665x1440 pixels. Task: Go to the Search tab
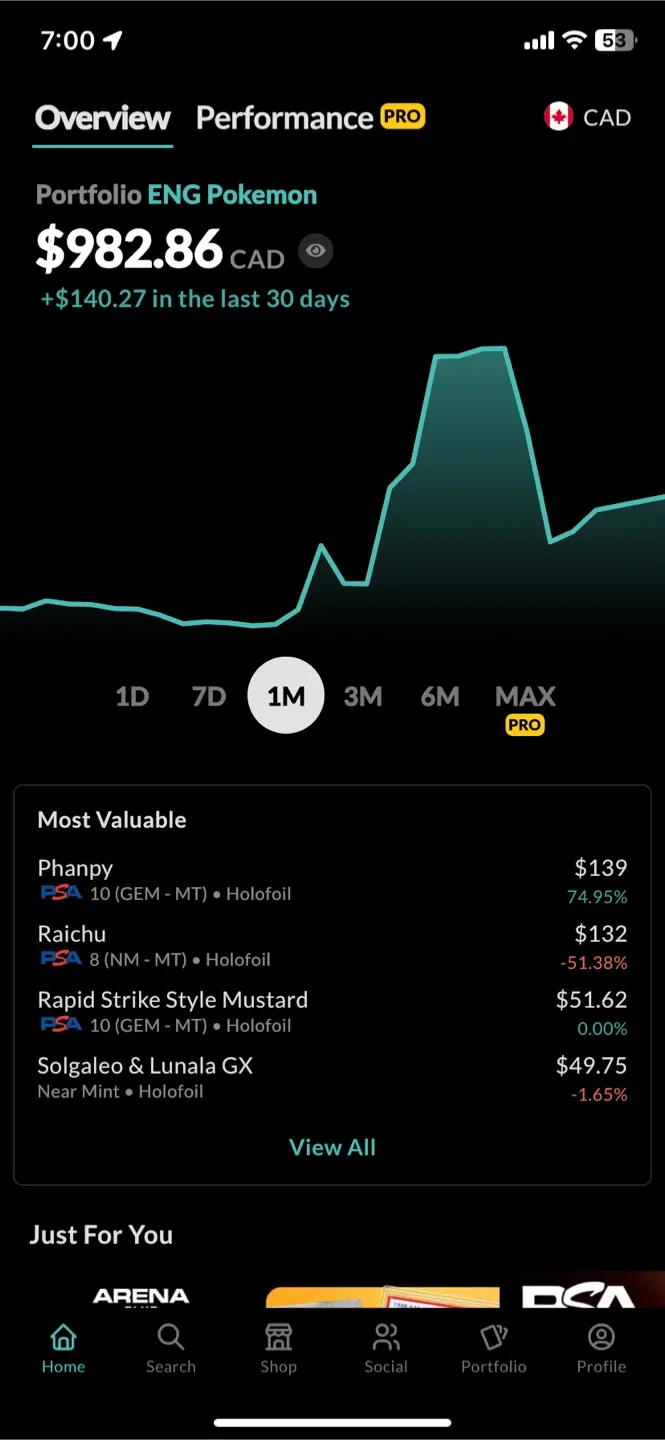click(171, 1348)
